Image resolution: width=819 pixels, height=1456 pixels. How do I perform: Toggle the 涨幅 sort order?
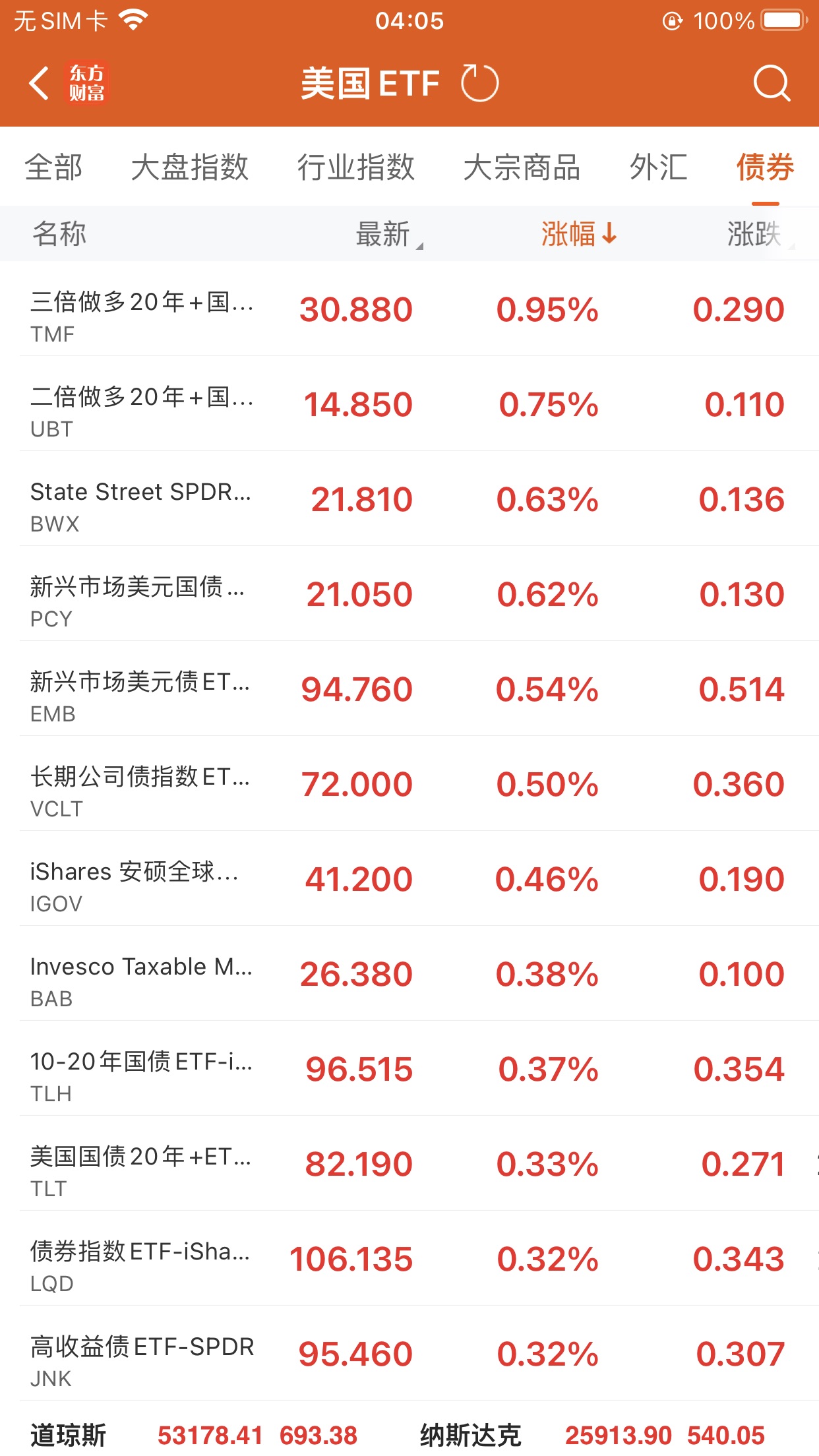point(579,234)
